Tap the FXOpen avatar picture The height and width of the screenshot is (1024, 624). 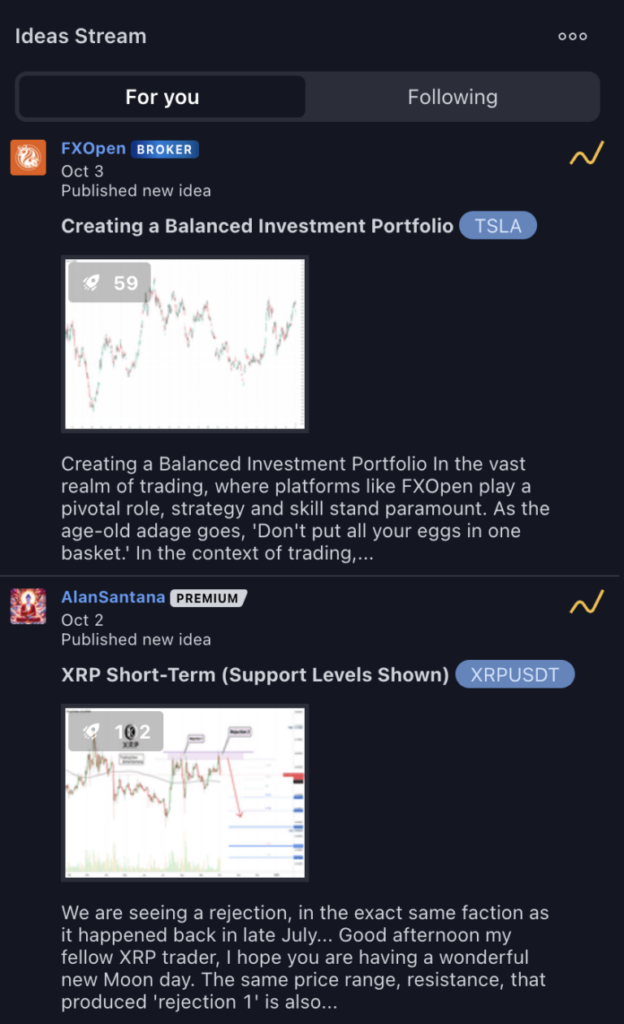[28, 158]
